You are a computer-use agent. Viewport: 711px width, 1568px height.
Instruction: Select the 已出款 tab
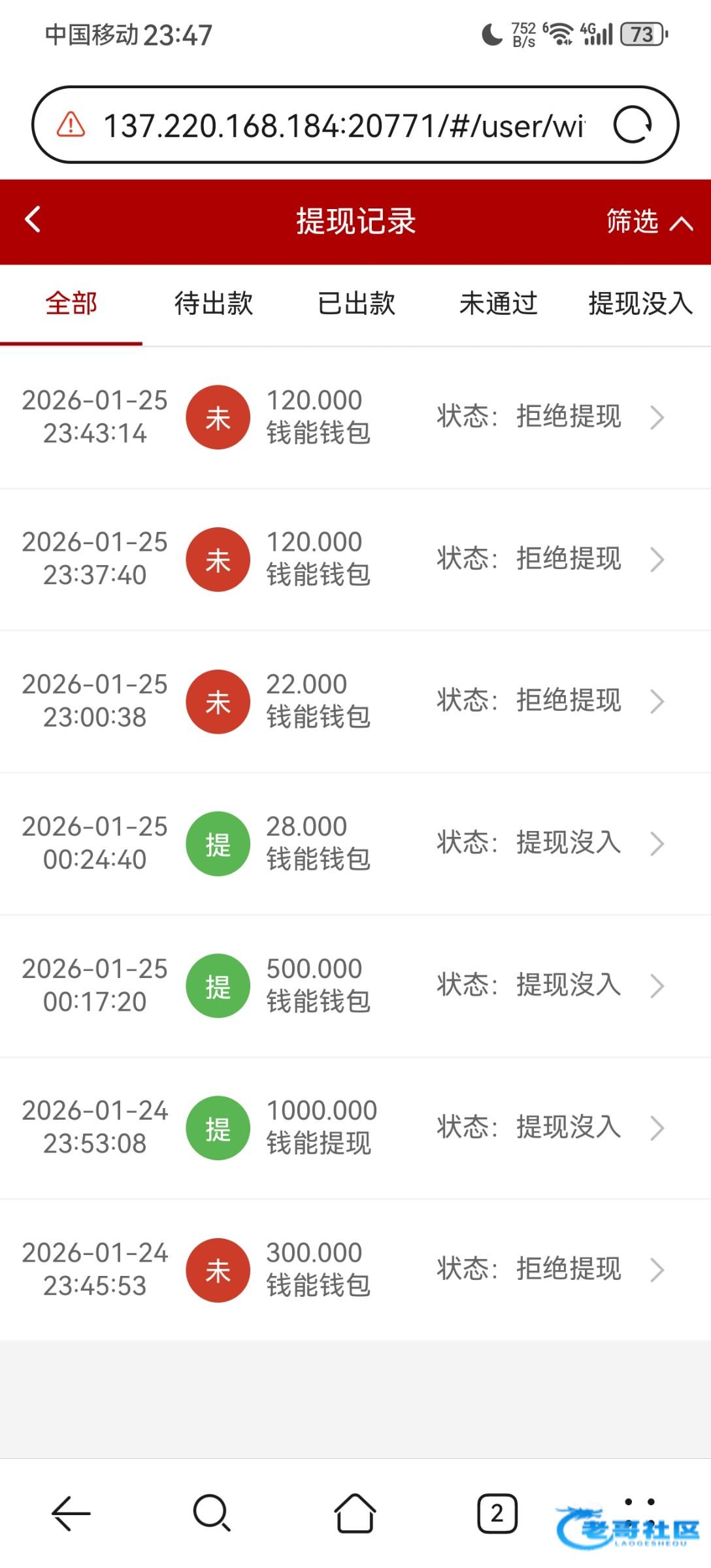click(x=356, y=304)
